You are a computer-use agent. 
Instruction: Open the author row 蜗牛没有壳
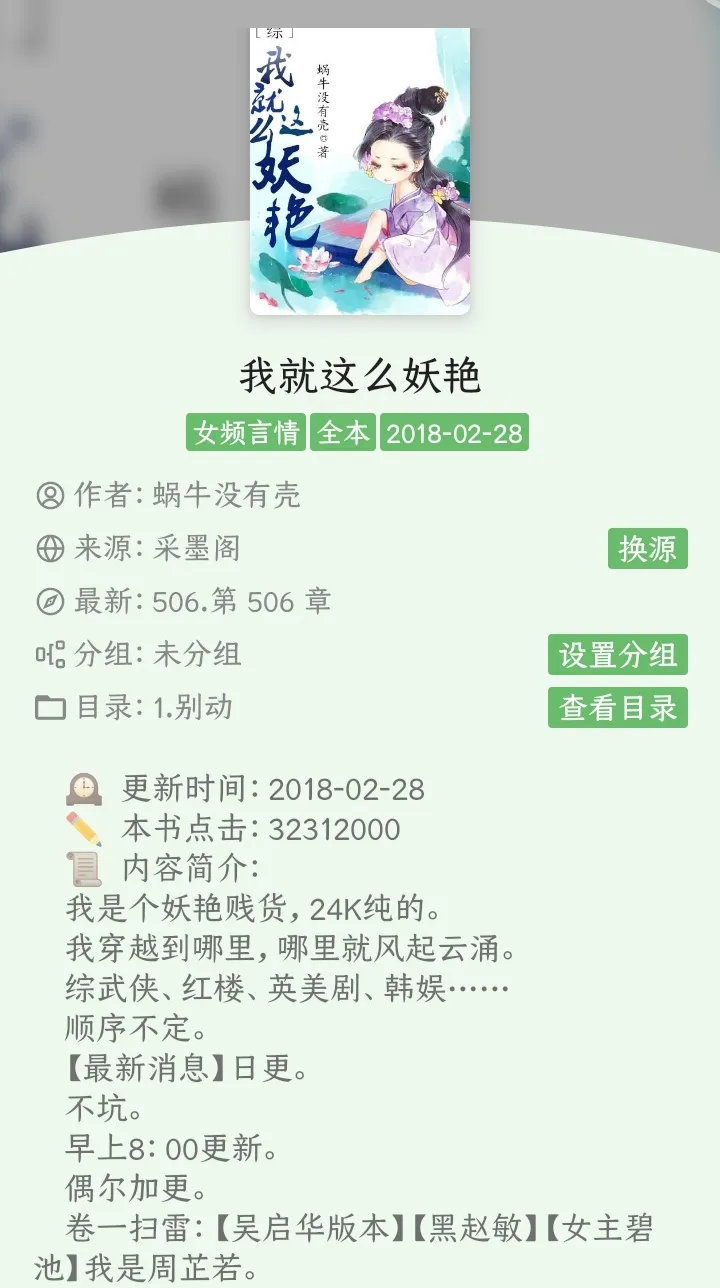(x=225, y=495)
